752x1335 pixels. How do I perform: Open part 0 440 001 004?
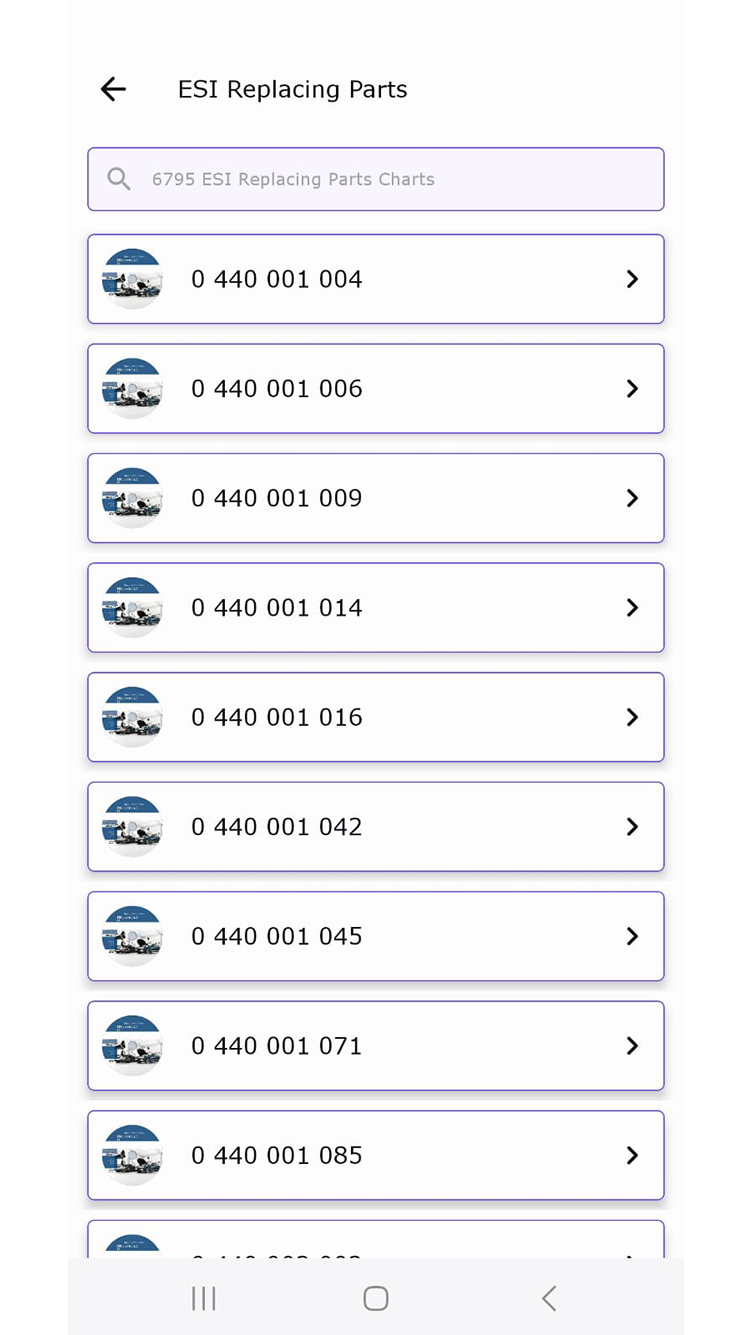coord(376,279)
